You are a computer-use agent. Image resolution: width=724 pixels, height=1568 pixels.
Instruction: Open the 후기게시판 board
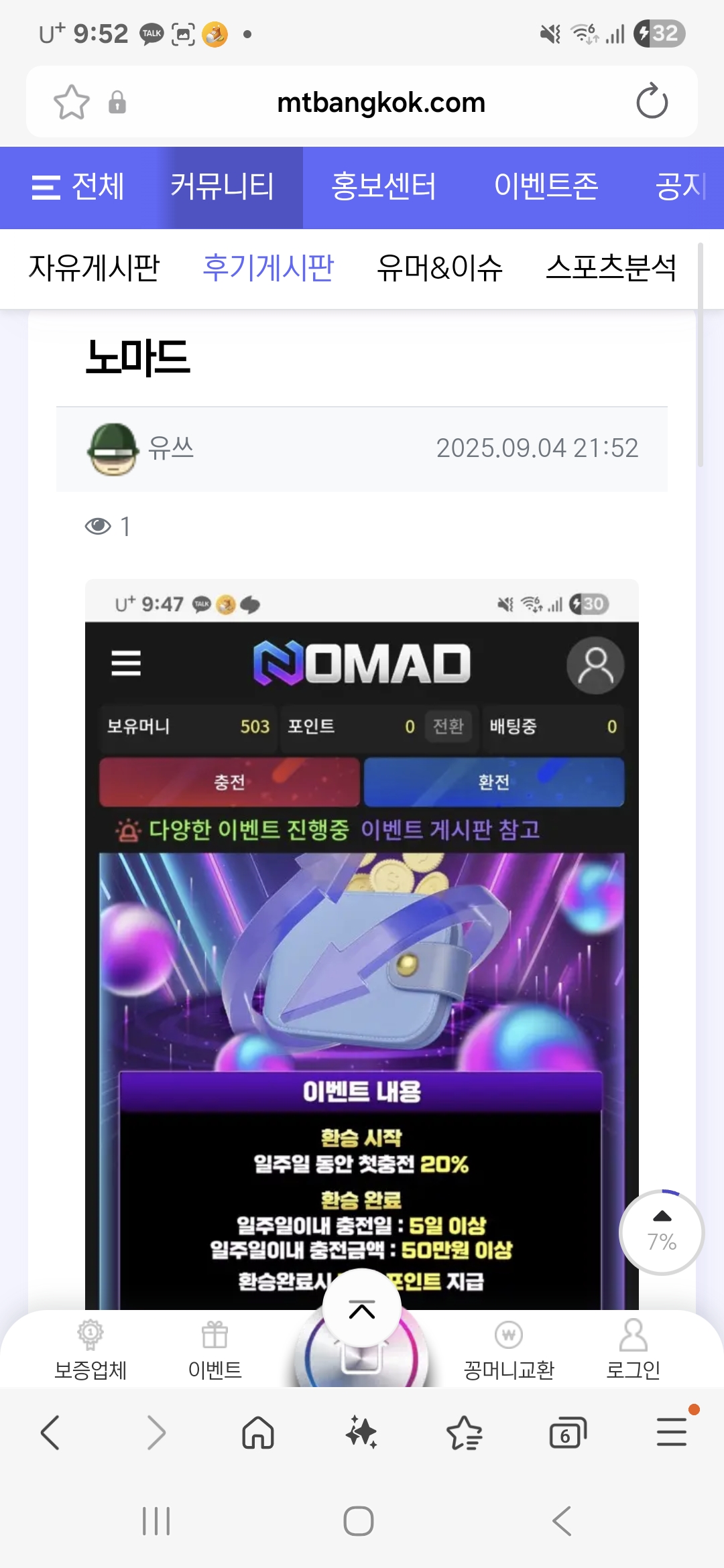(x=268, y=268)
